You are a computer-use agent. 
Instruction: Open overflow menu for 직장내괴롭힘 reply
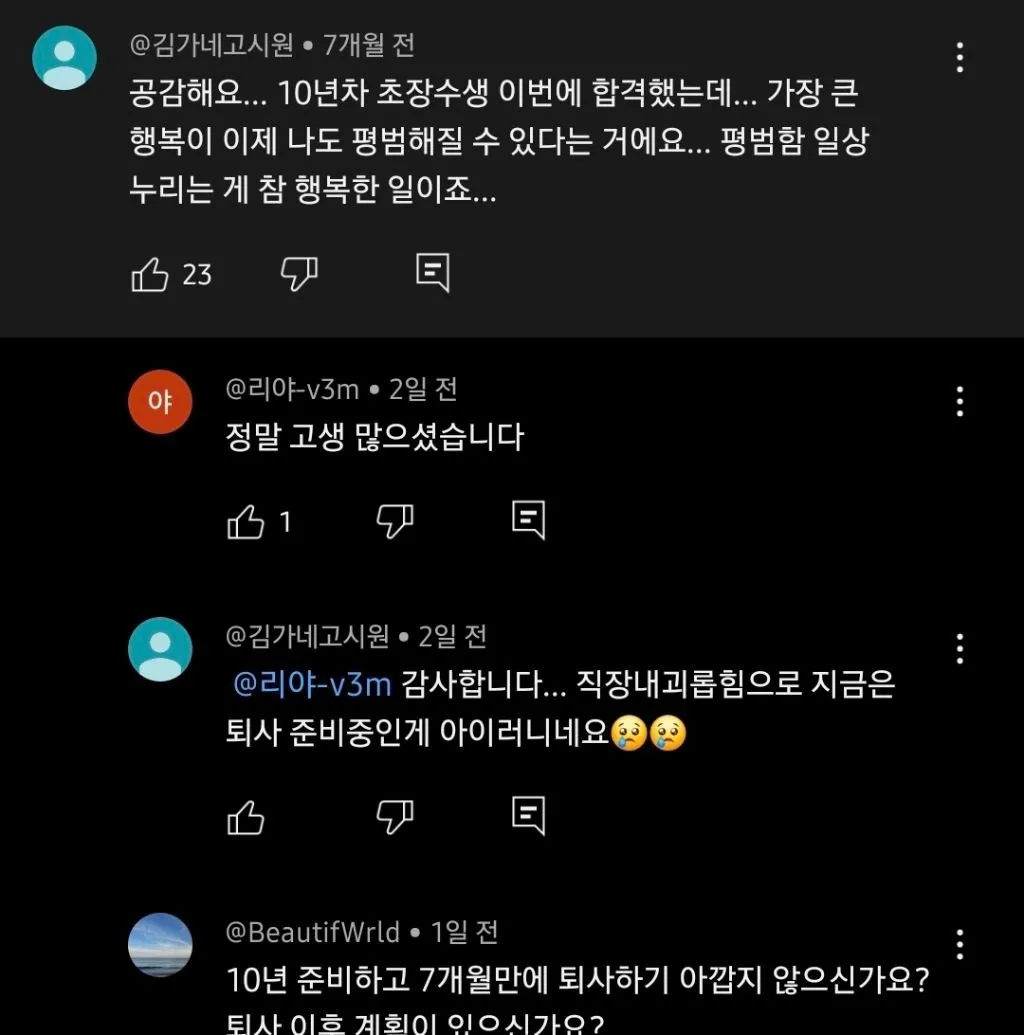(959, 649)
